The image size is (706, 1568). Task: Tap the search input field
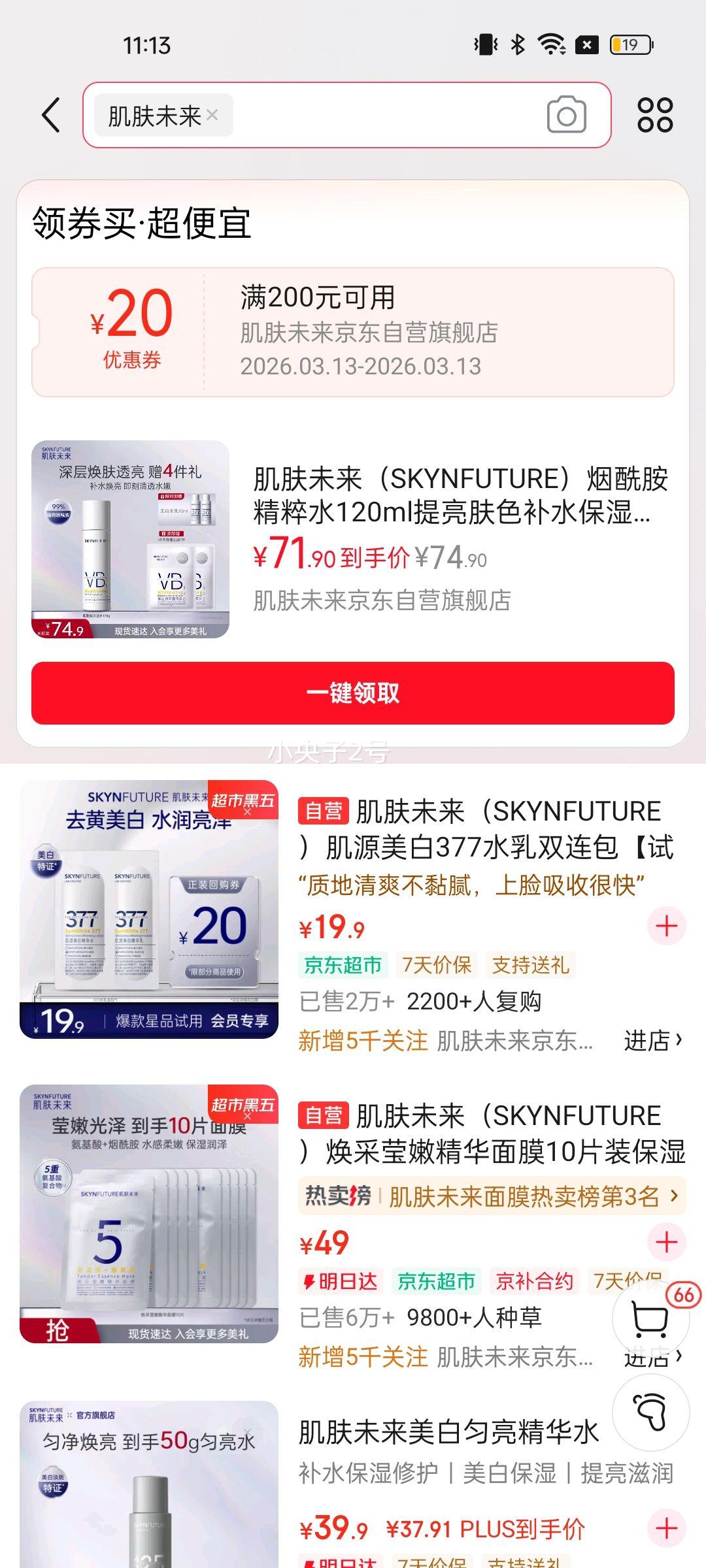click(386, 116)
